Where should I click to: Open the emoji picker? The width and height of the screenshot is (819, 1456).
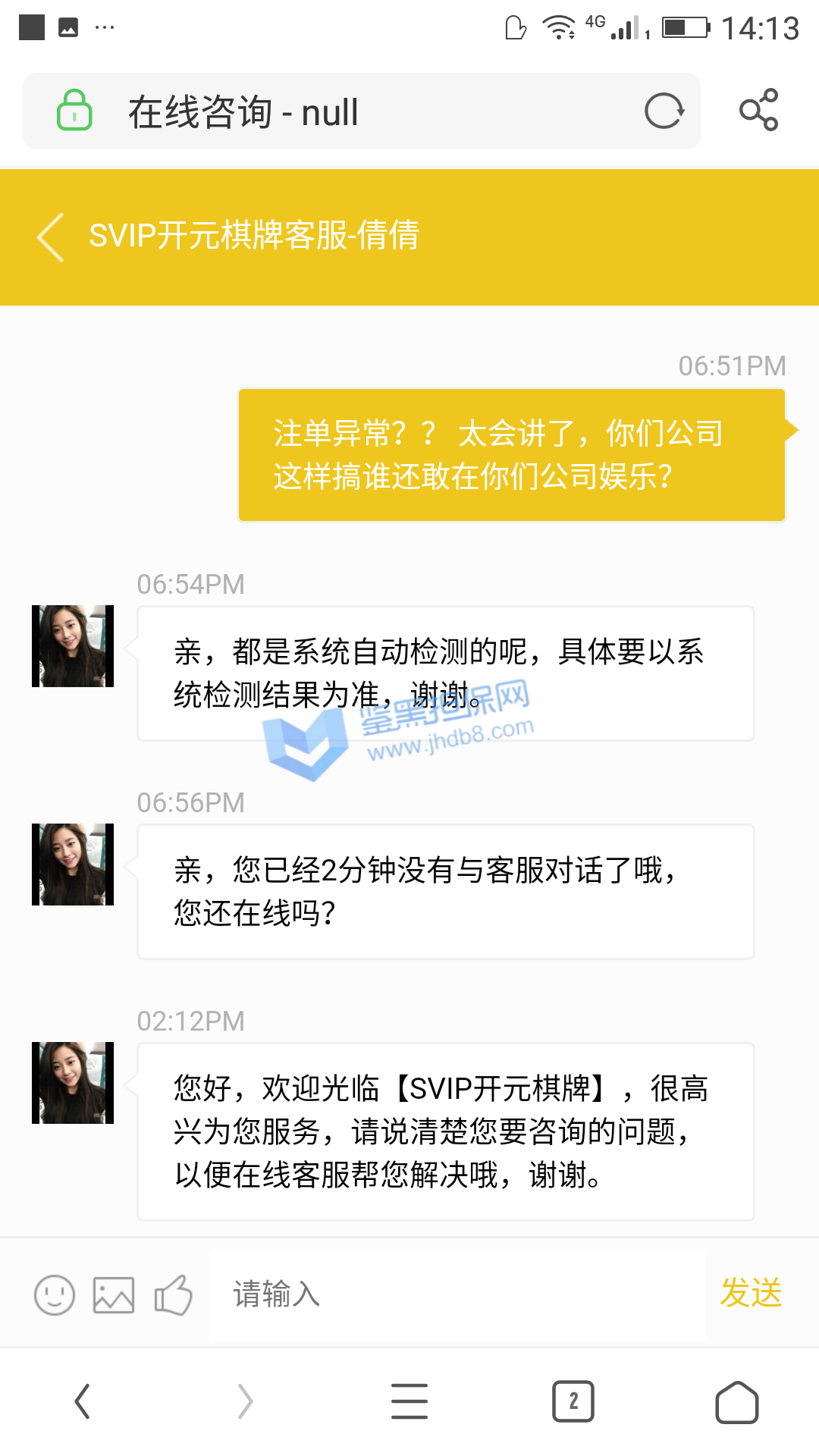55,1294
